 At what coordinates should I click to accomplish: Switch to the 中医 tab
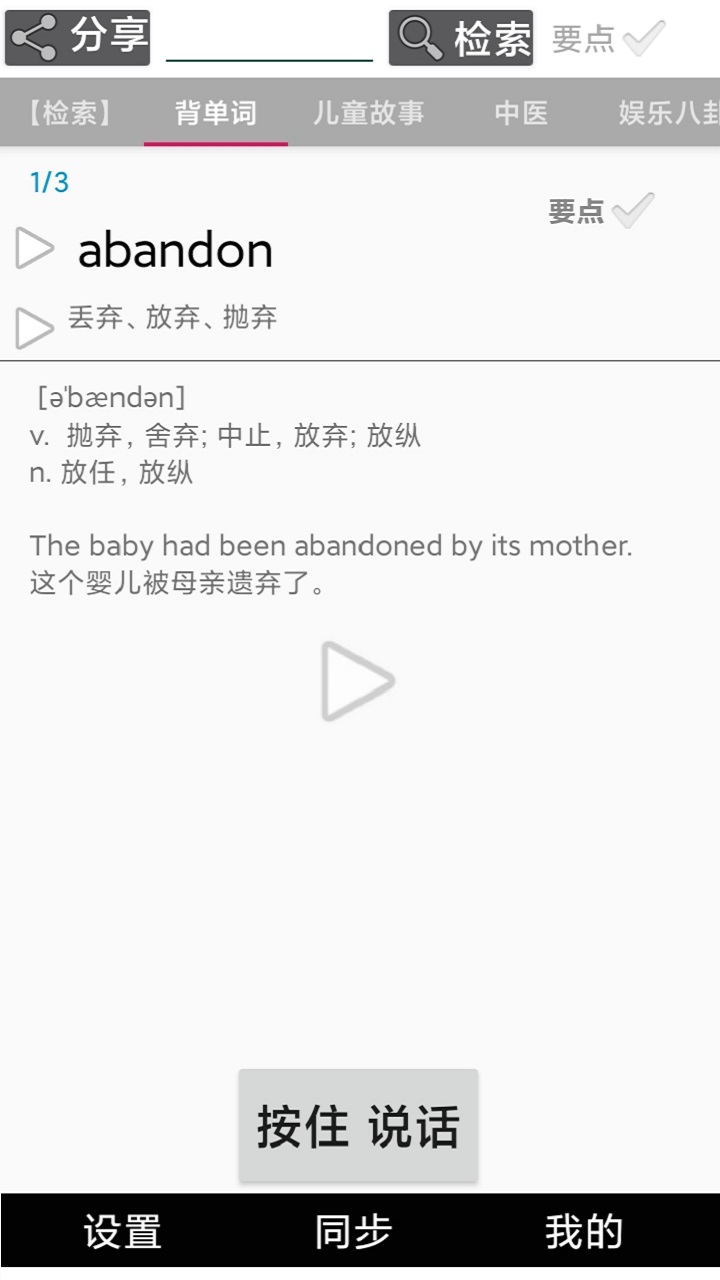(x=521, y=113)
